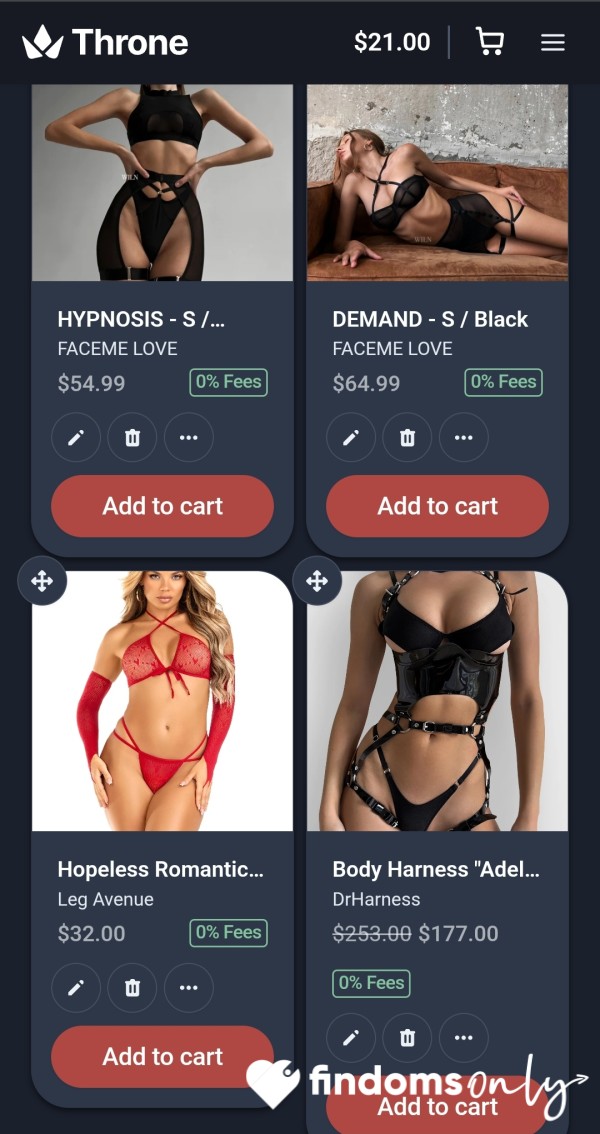Edit the HYPNOSIS wishlist item
600x1134 pixels.
[x=76, y=437]
